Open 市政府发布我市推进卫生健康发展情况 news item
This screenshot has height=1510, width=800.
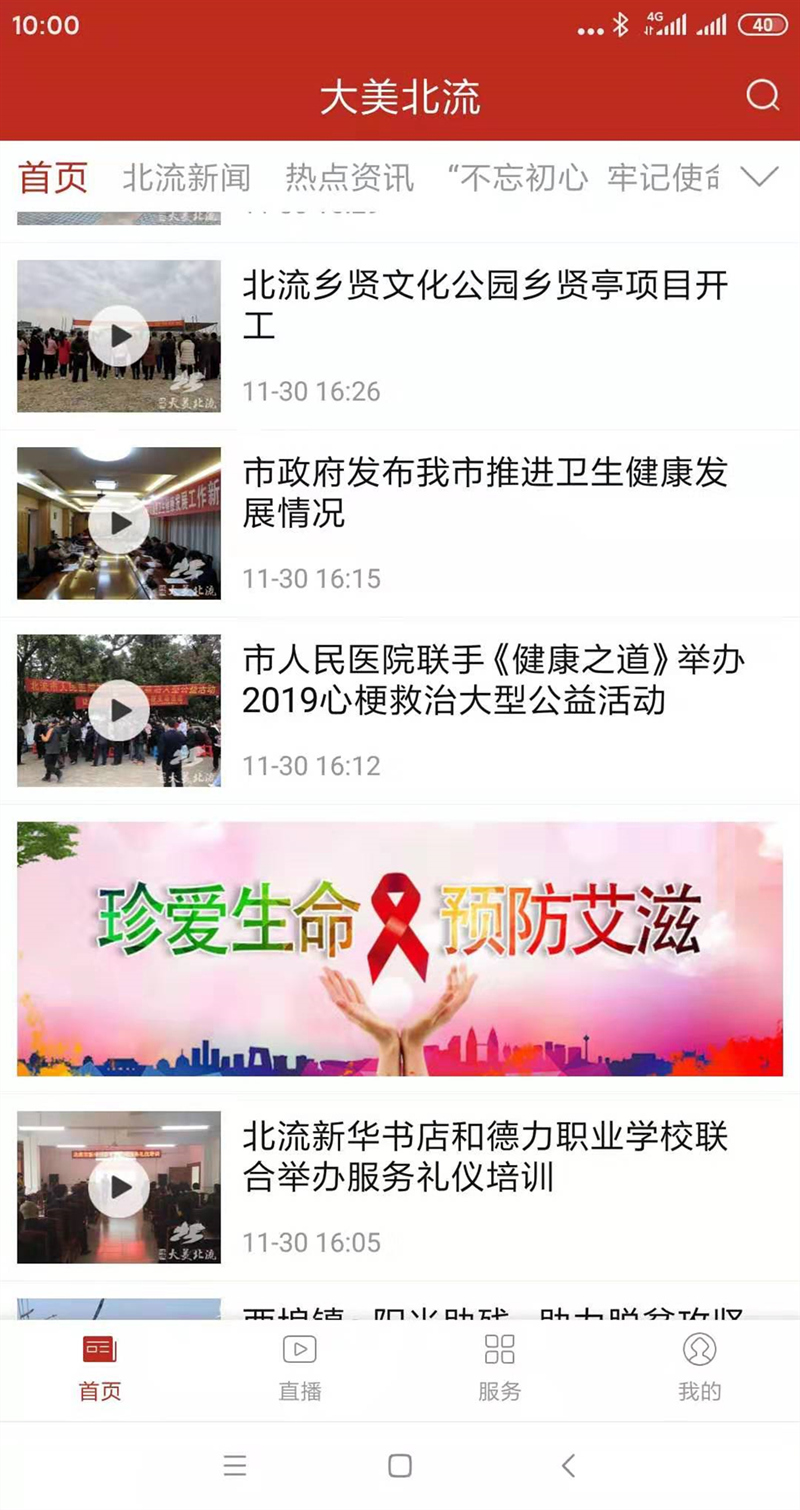coord(485,493)
